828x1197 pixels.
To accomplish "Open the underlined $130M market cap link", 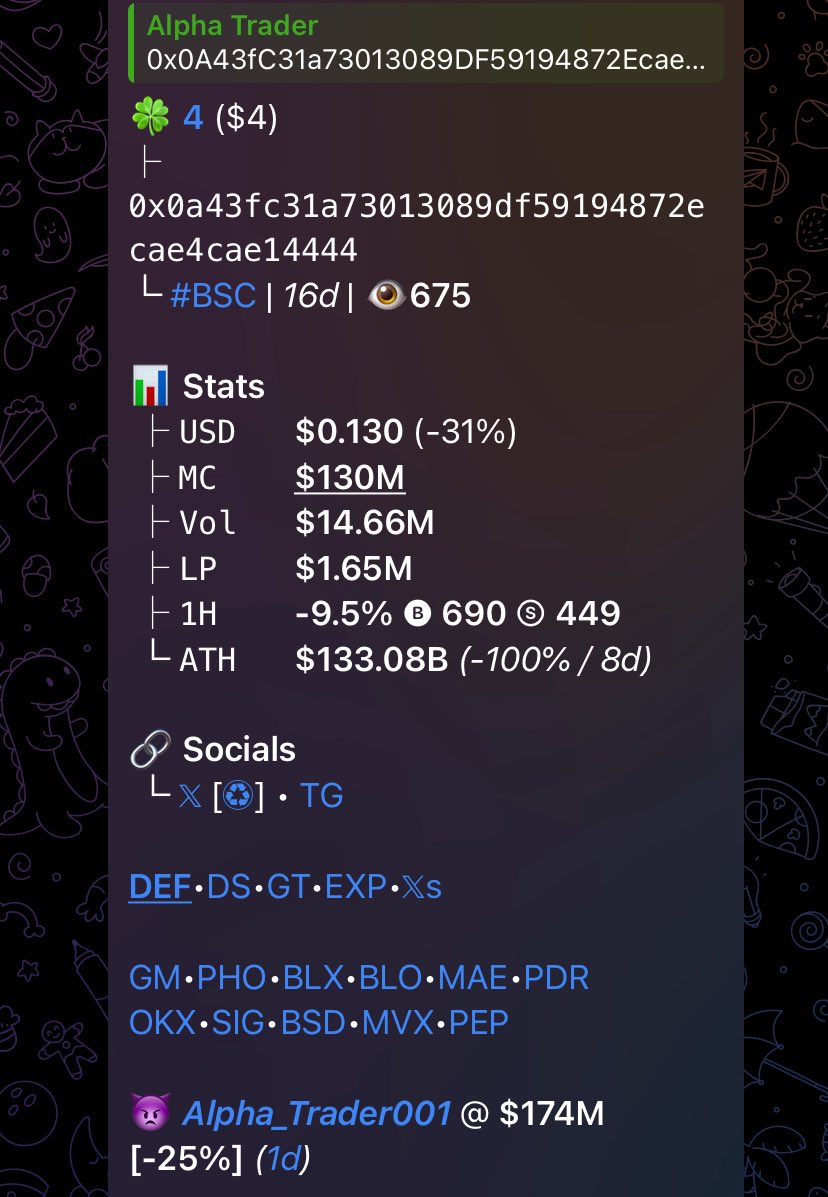I will [349, 478].
